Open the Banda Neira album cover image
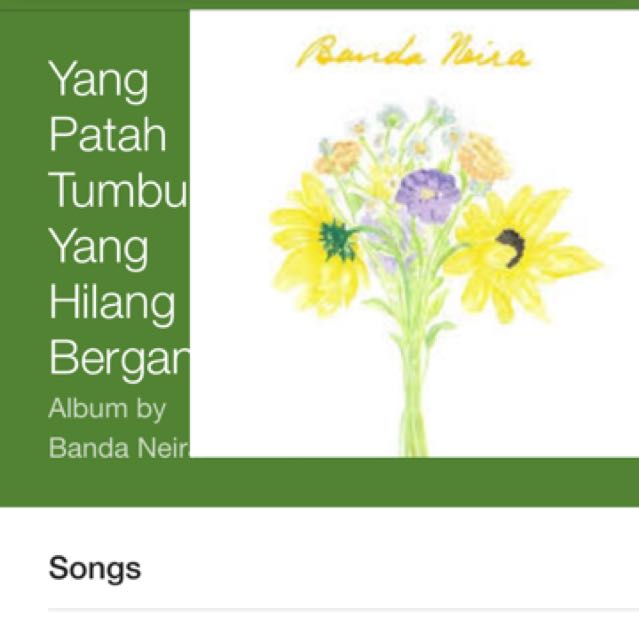The height and width of the screenshot is (640, 639). [414, 234]
